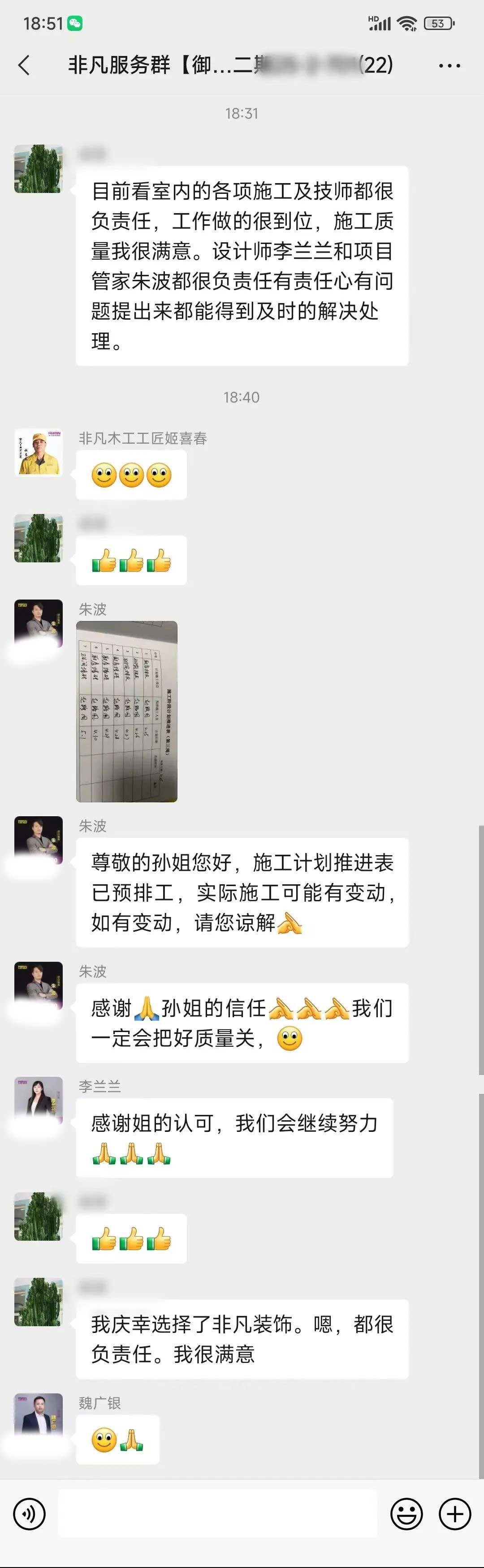Viewport: 484px width, 1568px height.
Task: Open the plus attachment menu
Action: click(455, 1514)
